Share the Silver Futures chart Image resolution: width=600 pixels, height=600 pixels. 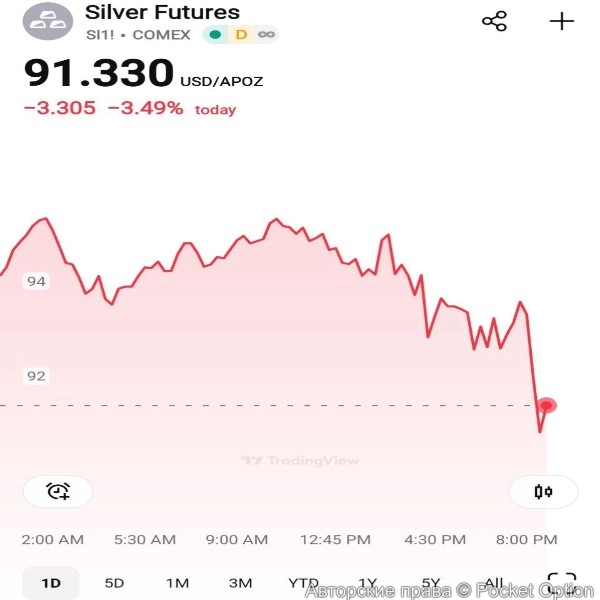tap(494, 21)
